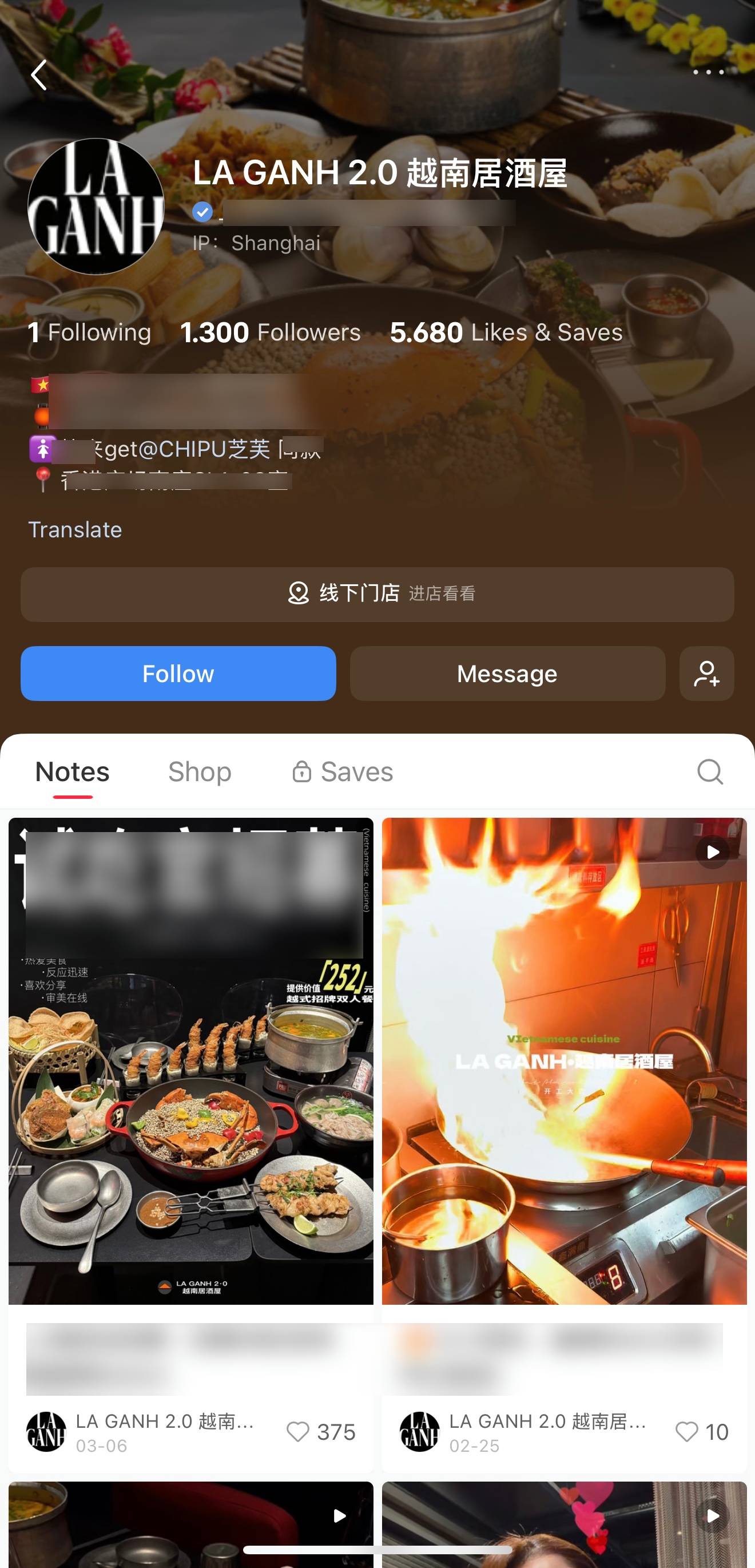This screenshot has width=755, height=1568.
Task: Select the Notes tab
Action: pyautogui.click(x=71, y=771)
